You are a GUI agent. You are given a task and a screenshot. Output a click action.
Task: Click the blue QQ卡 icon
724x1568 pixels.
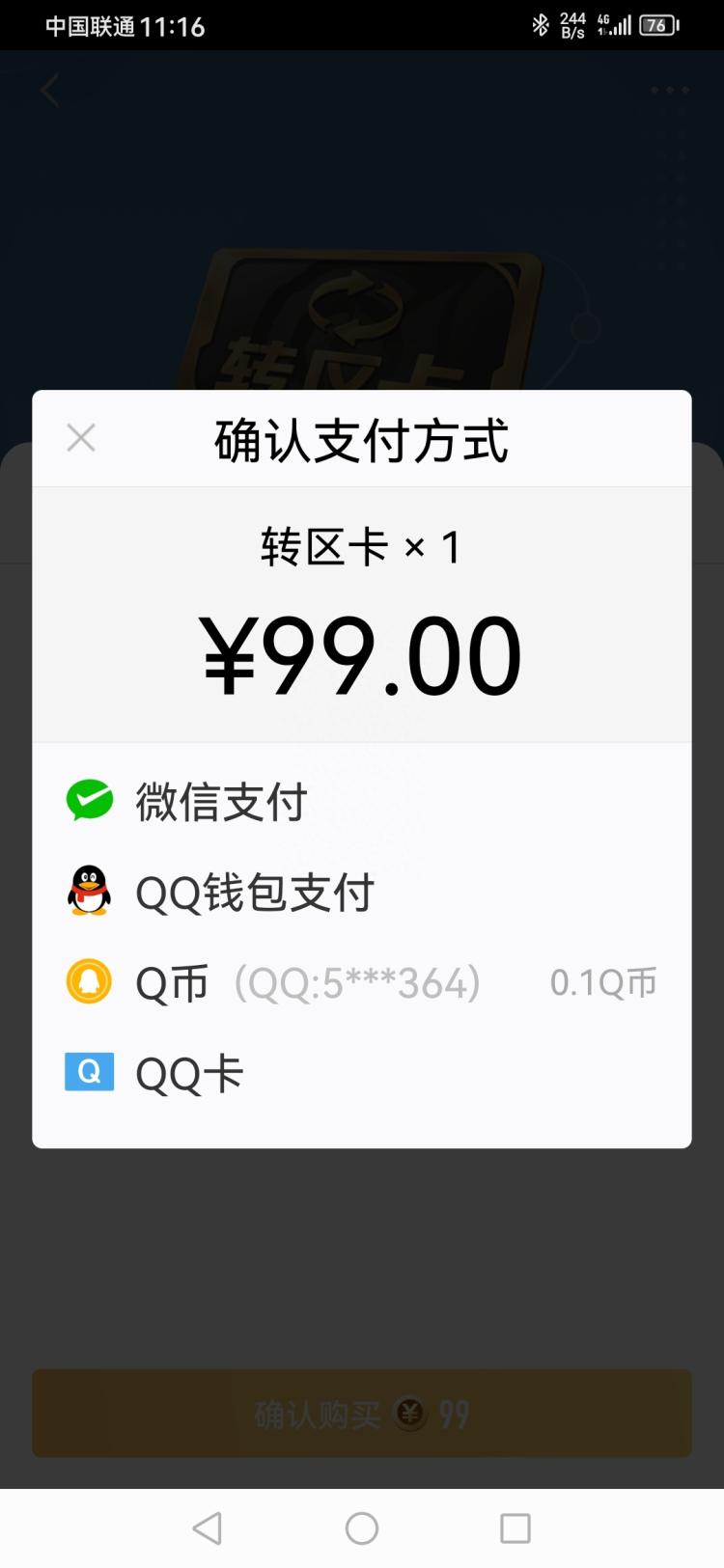(89, 1072)
